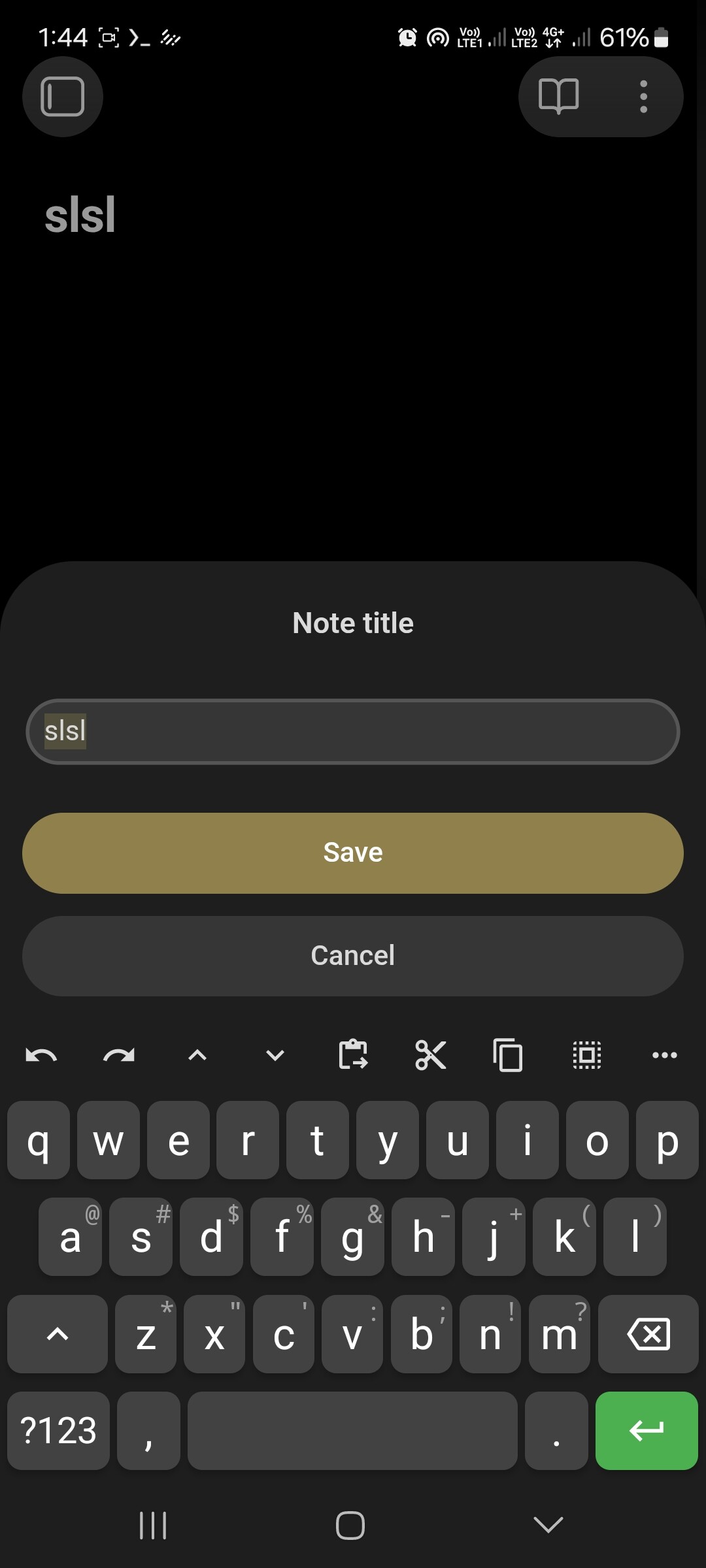Cut the selected text with scissors

431,1055
